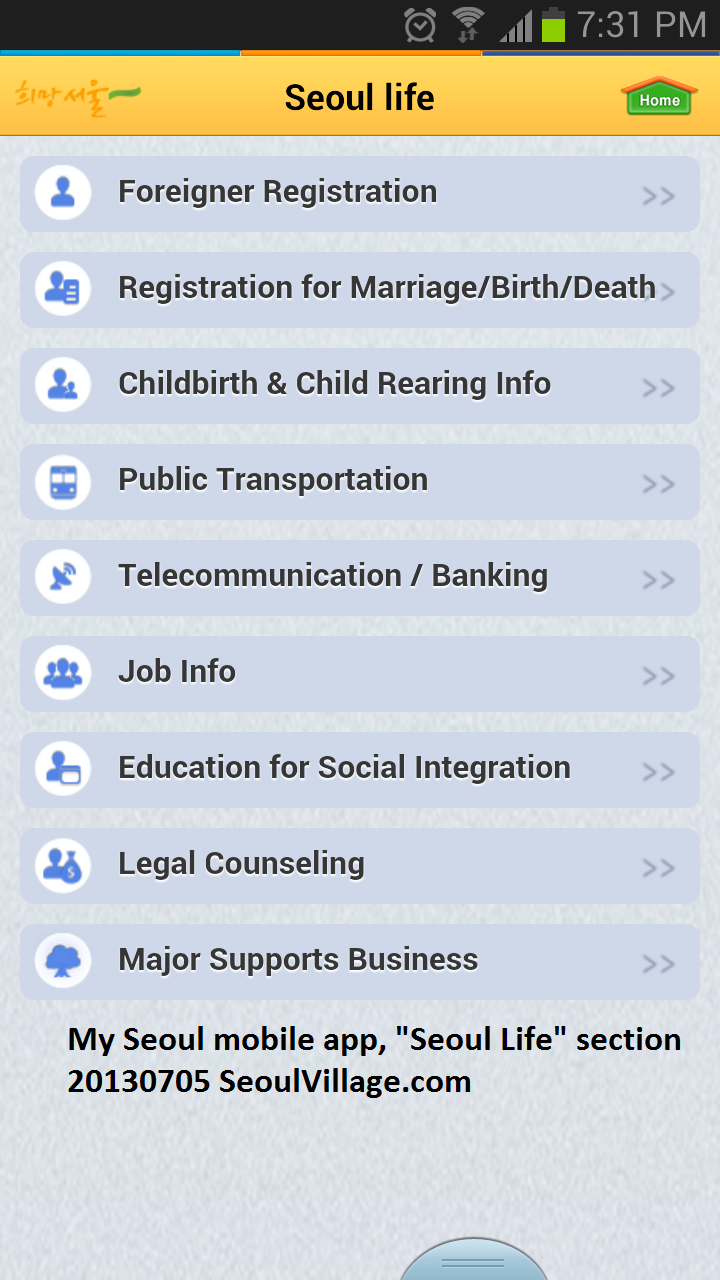720x1280 pixels.
Task: Tap the Wi-Fi indicator in the status bar
Action: tap(467, 25)
